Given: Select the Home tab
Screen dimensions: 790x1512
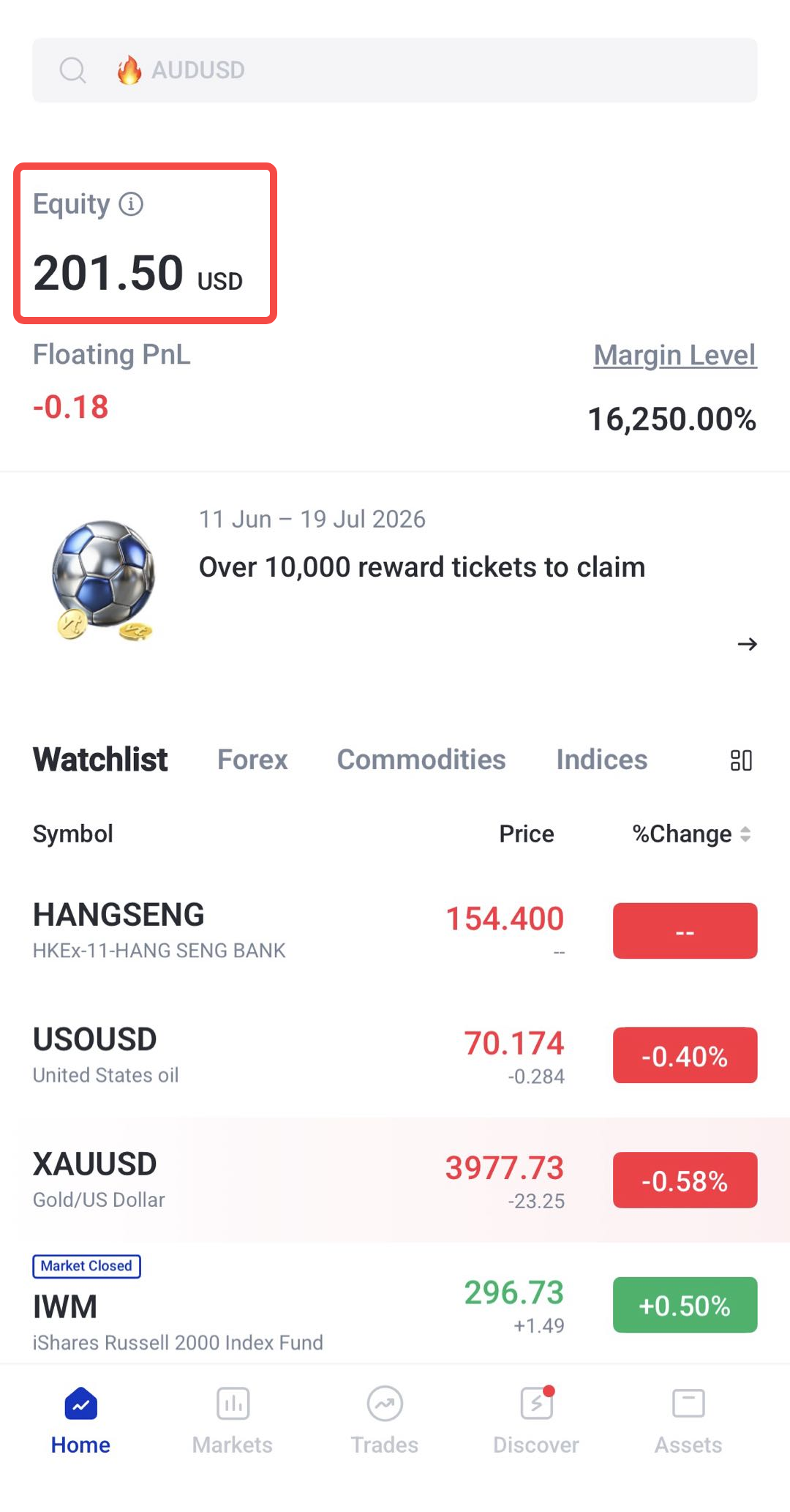Looking at the screenshot, I should pos(80,1420).
